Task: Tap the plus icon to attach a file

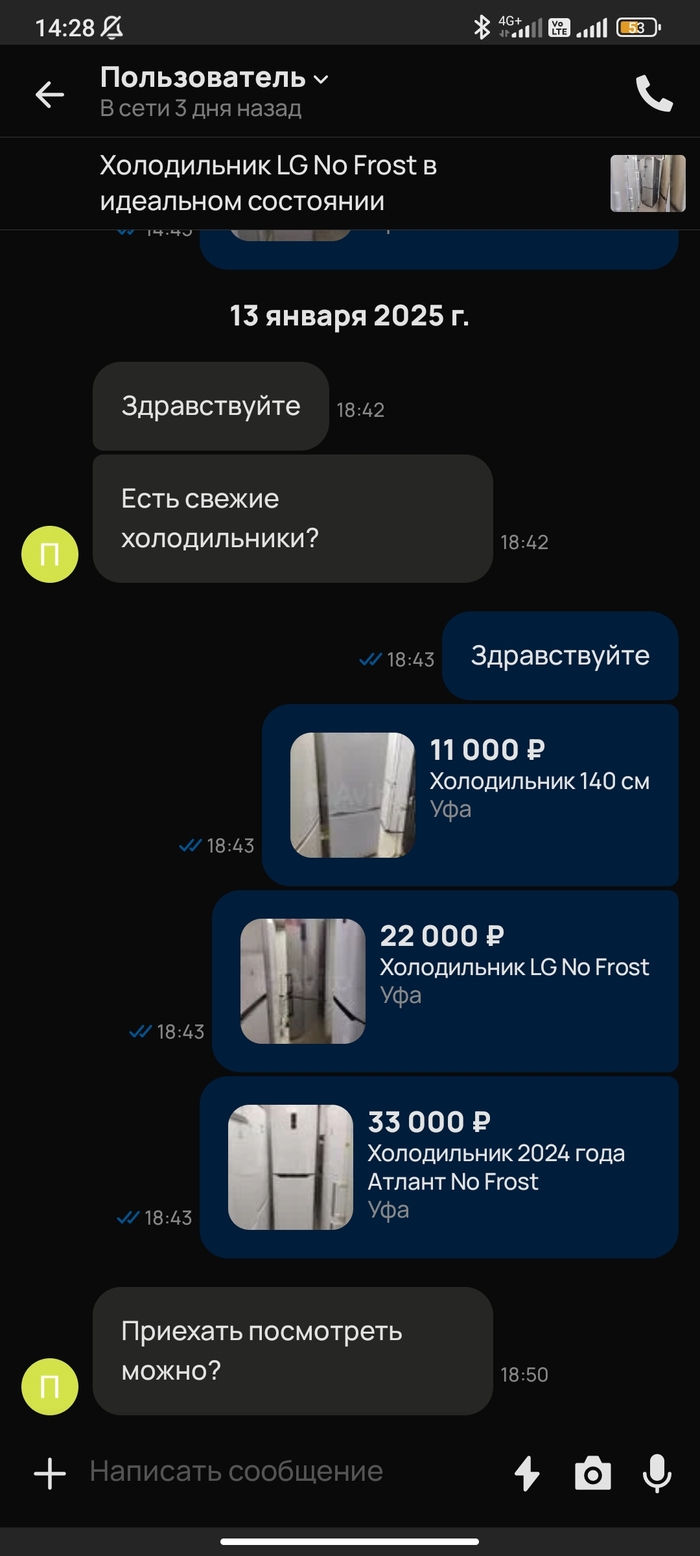Action: 49,1472
